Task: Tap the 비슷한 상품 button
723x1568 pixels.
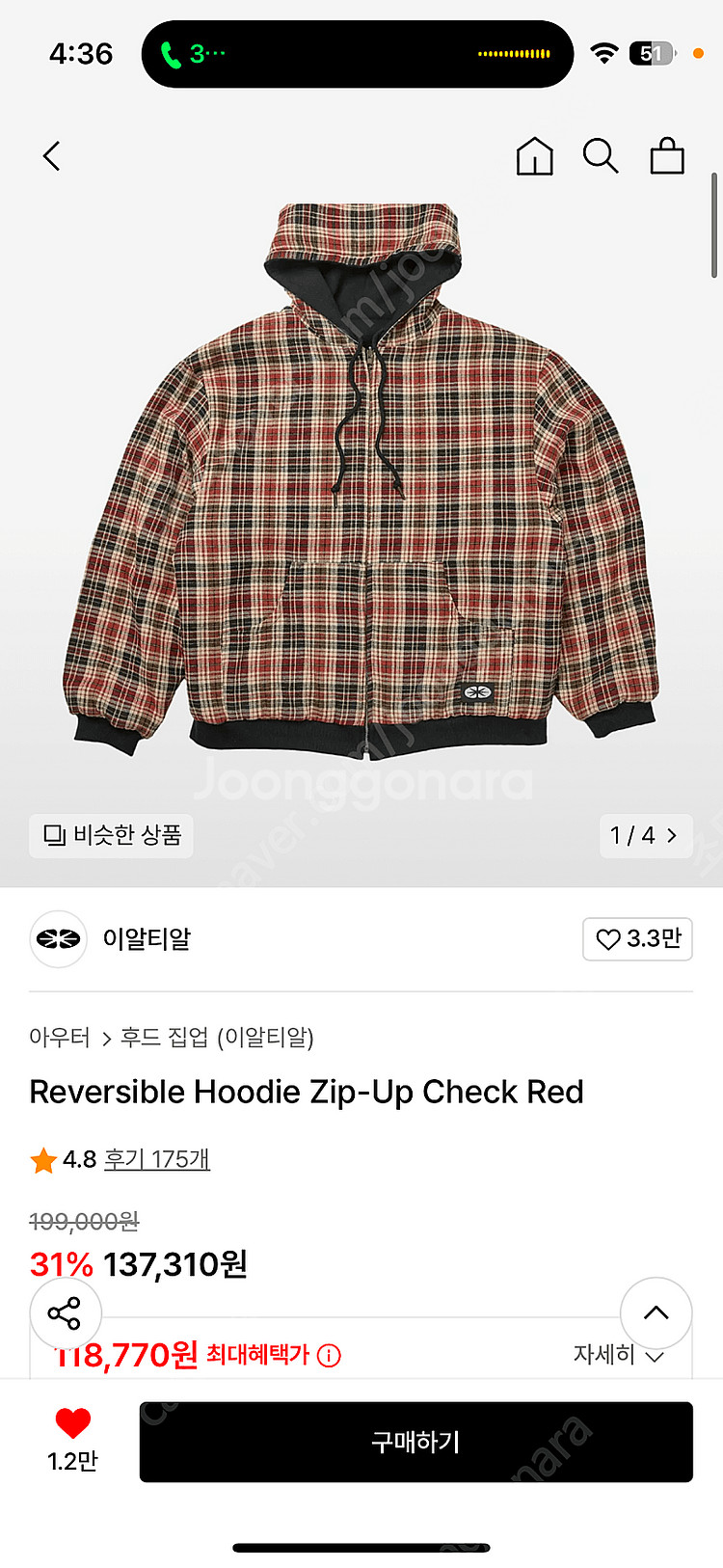Action: (x=112, y=835)
